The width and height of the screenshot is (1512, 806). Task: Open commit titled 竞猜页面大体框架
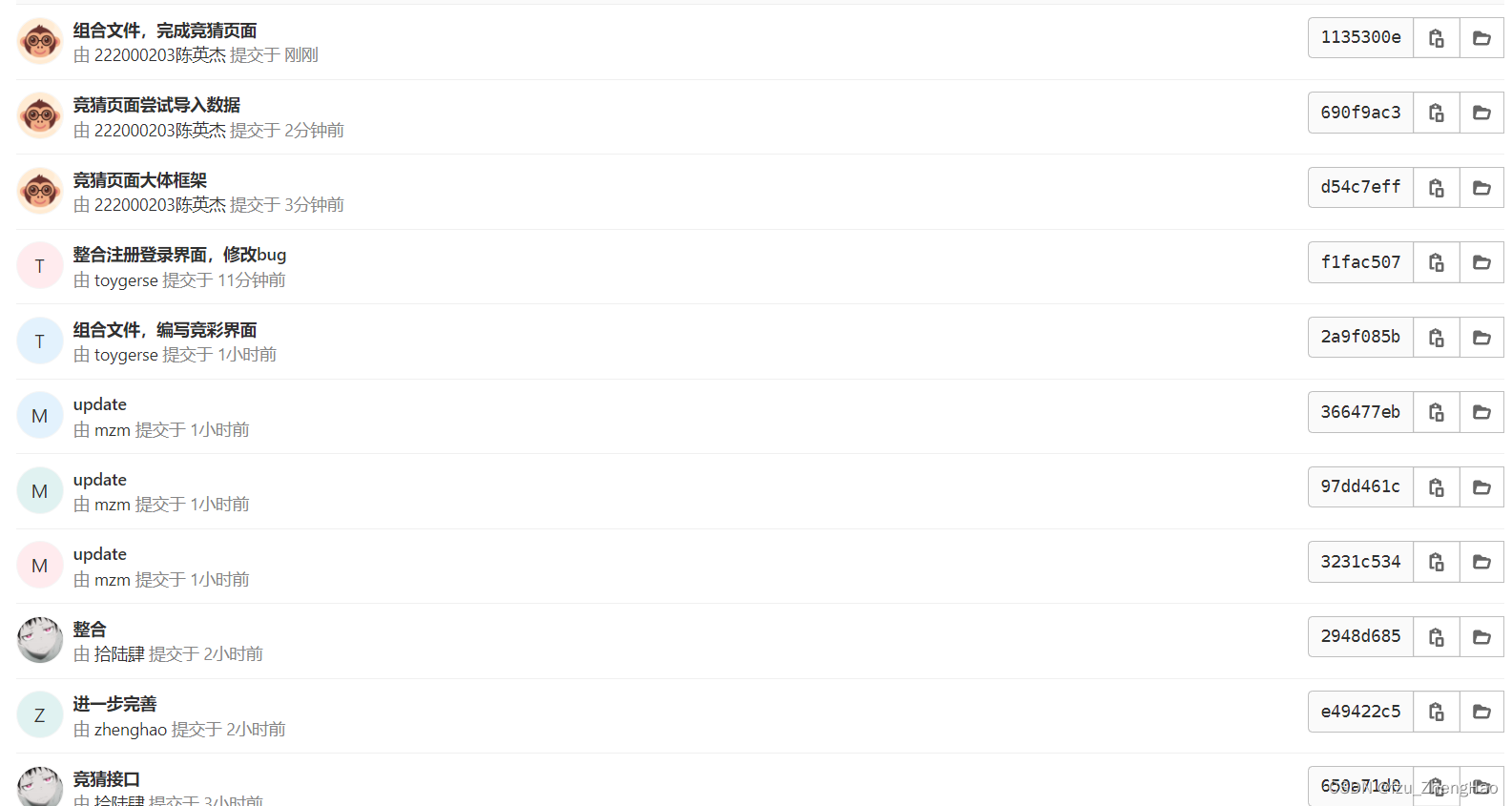pyautogui.click(x=140, y=180)
